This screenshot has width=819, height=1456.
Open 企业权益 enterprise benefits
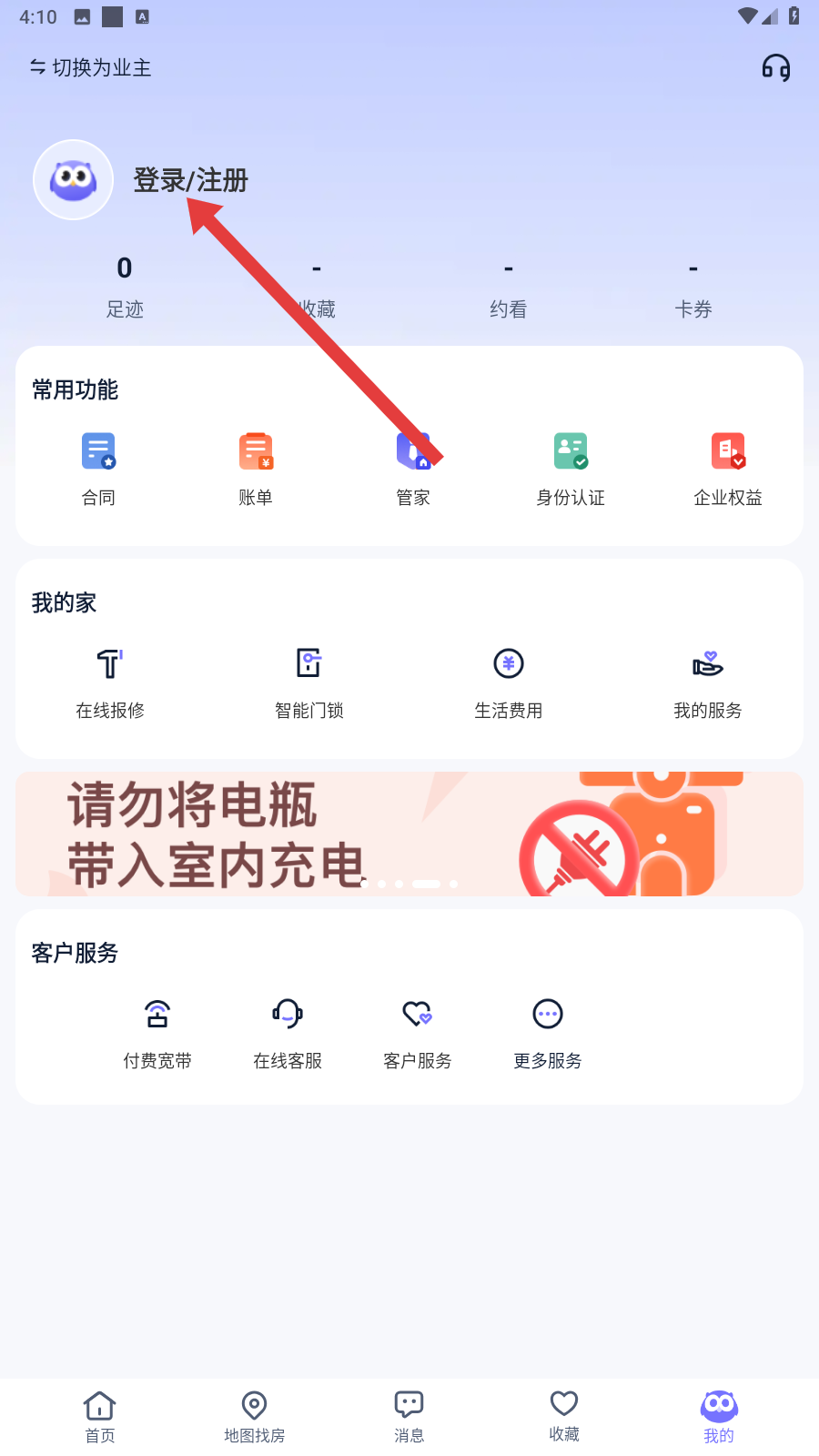(728, 468)
